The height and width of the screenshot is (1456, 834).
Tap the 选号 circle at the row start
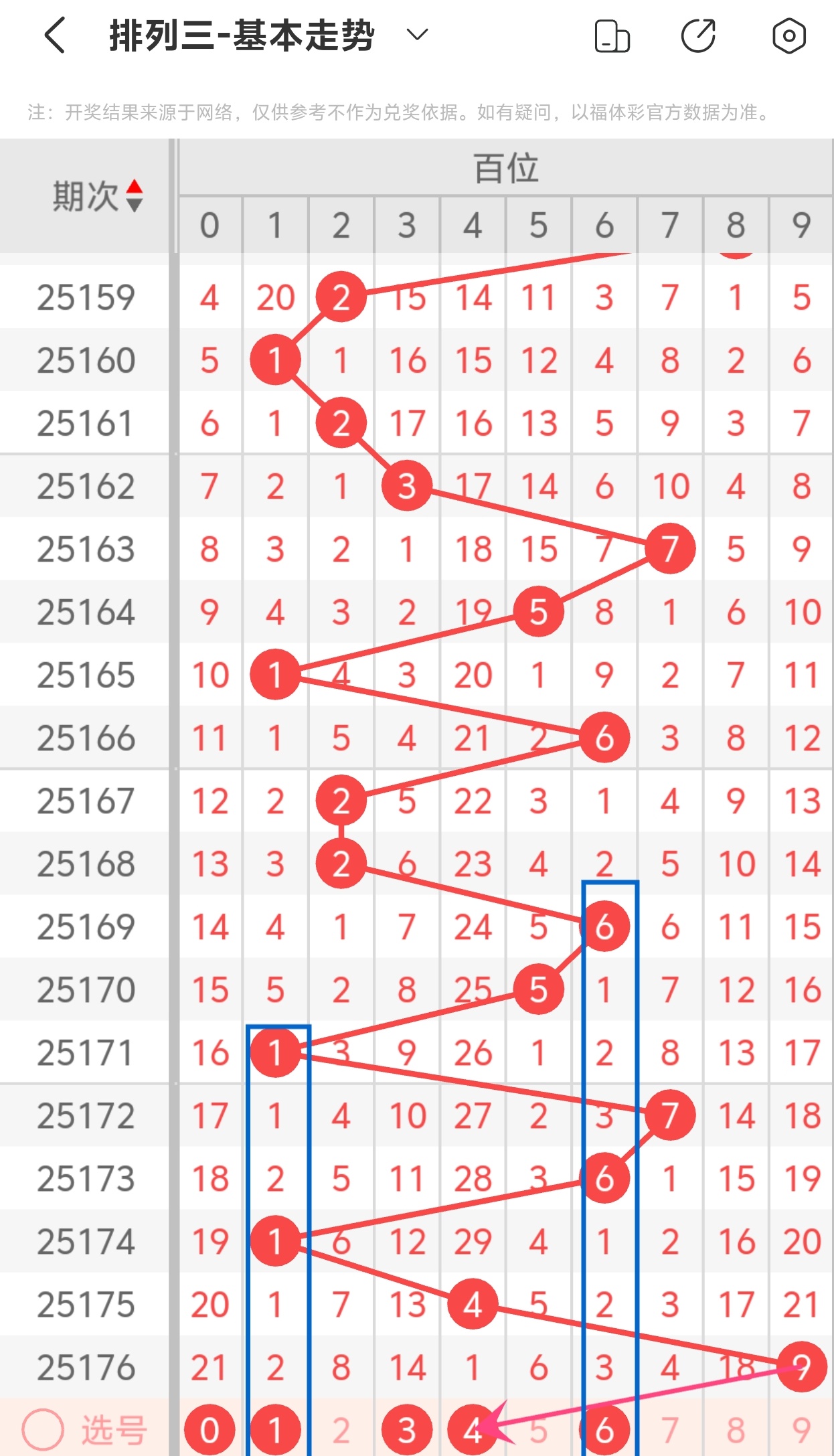point(43,1431)
